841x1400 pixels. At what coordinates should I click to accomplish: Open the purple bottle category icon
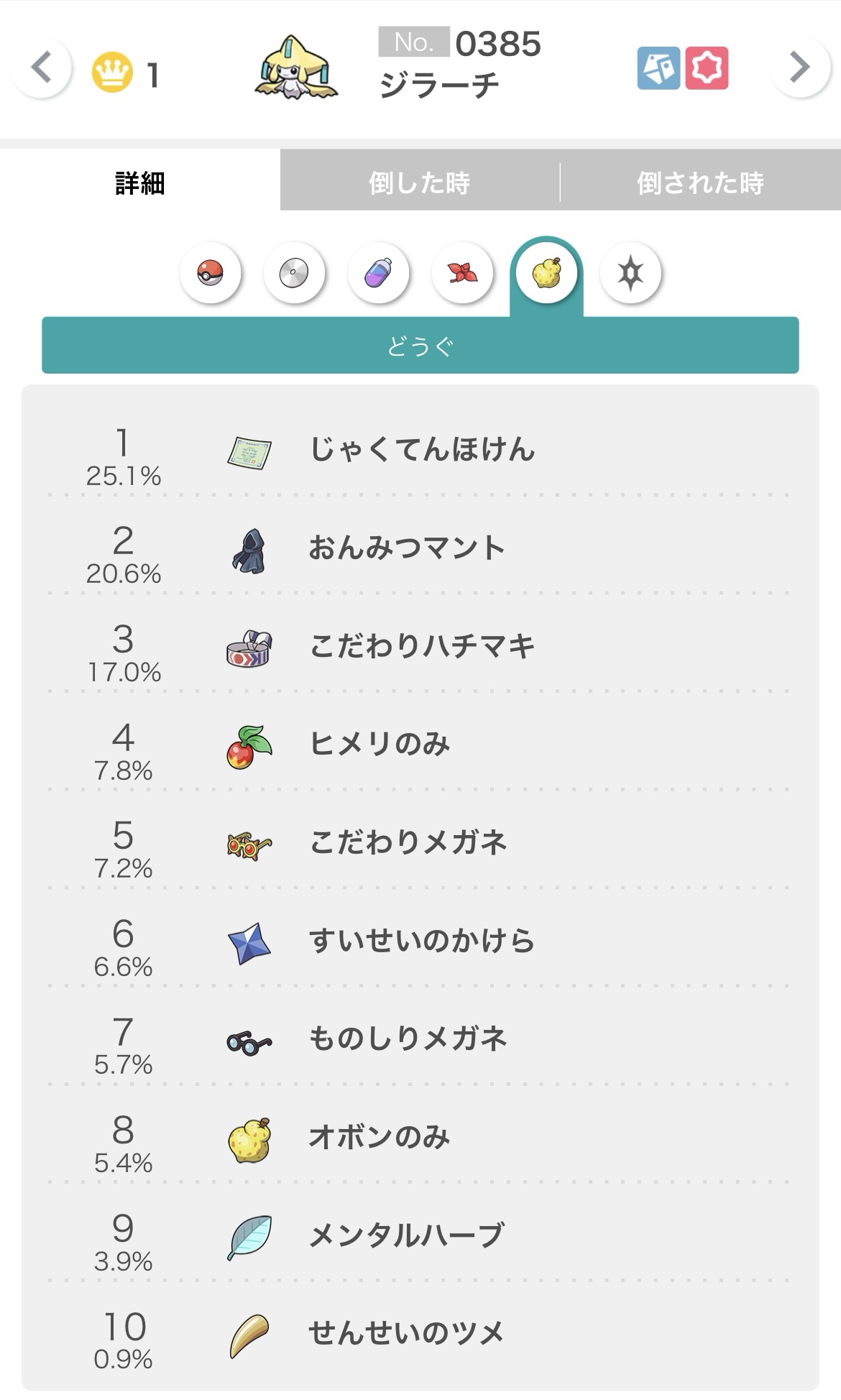[x=378, y=273]
